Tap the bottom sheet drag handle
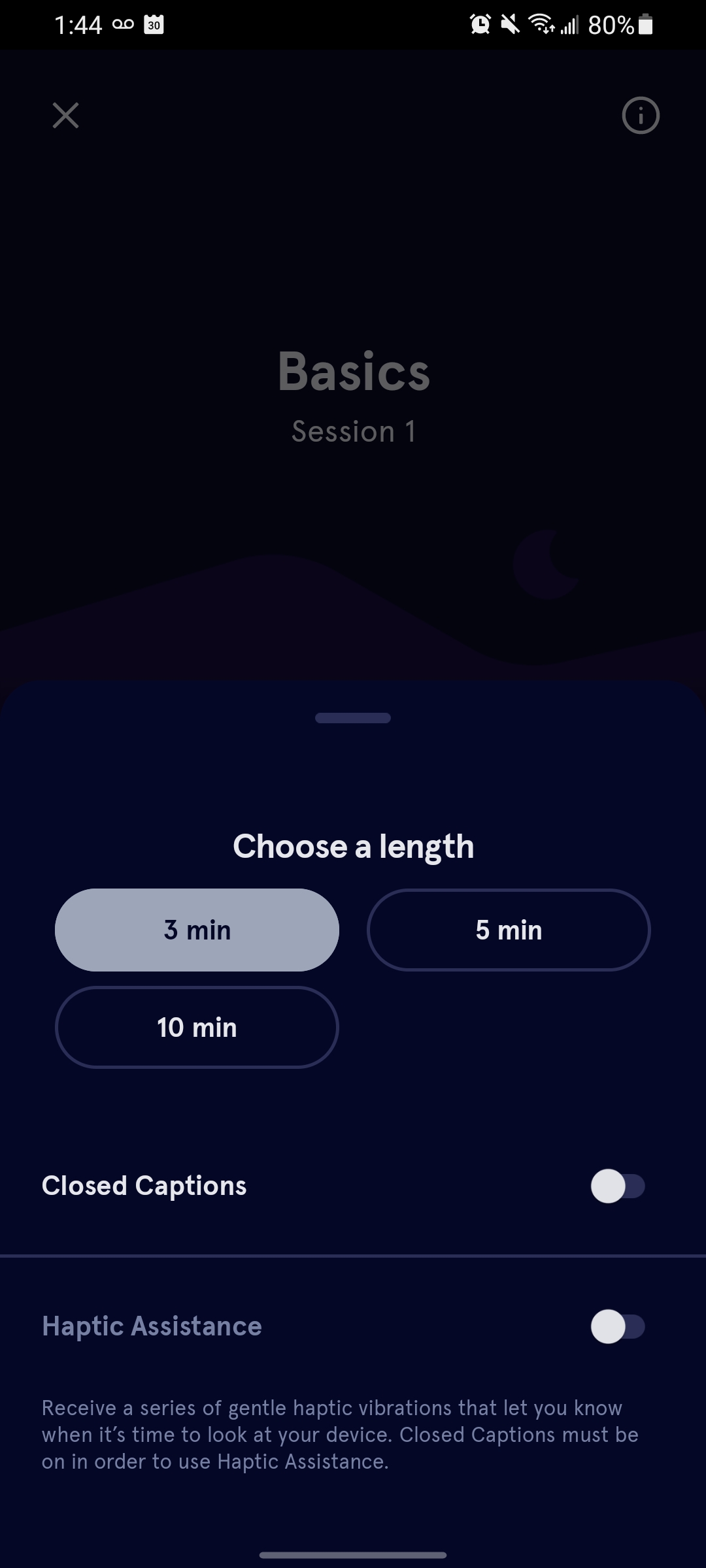The height and width of the screenshot is (1568, 706). [x=353, y=717]
